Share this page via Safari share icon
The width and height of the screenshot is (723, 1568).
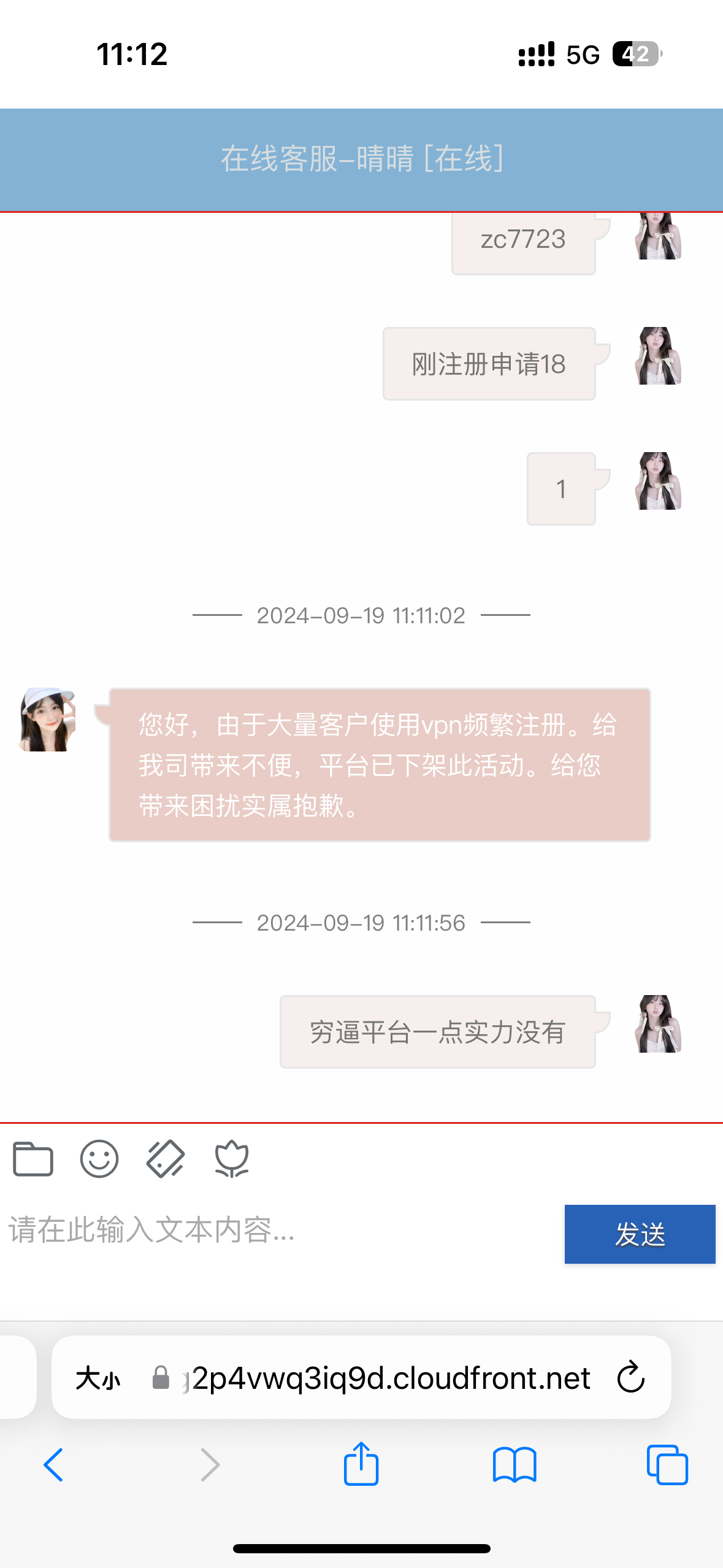(361, 1464)
